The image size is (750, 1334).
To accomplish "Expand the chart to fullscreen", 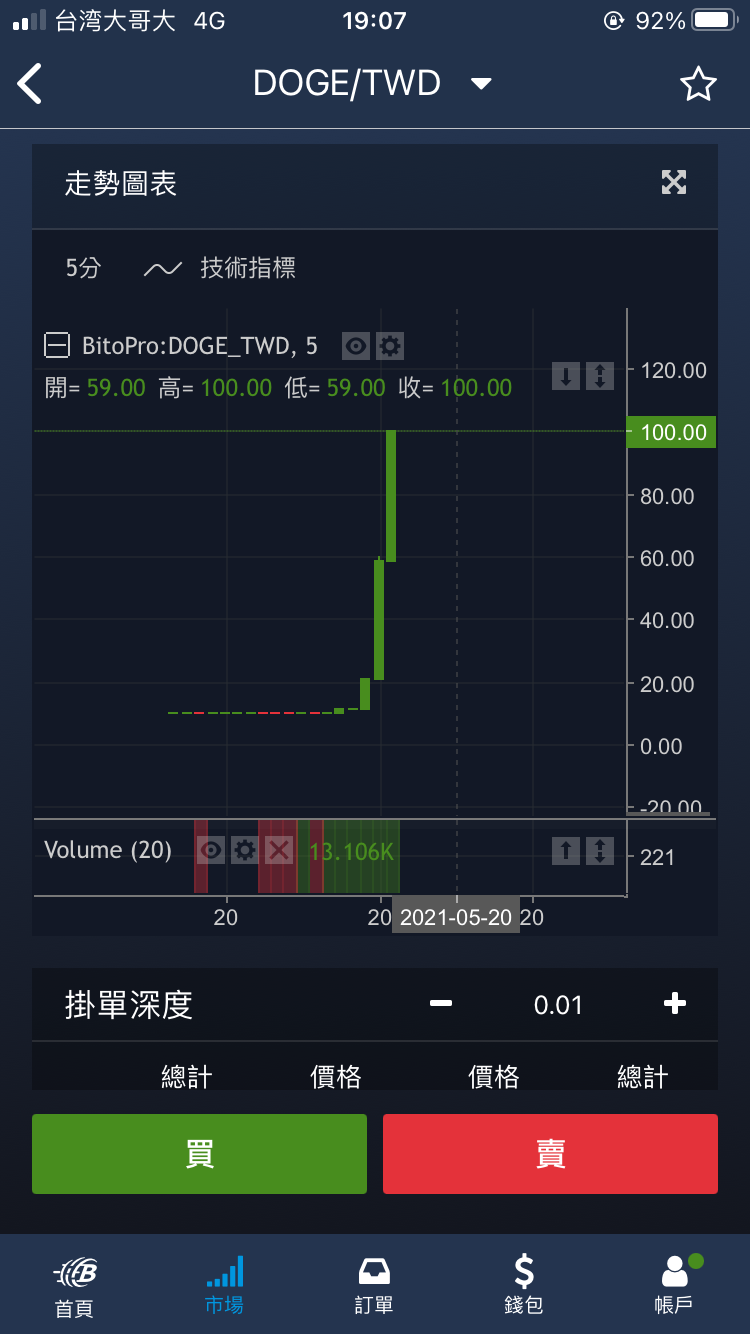I will (x=674, y=182).
